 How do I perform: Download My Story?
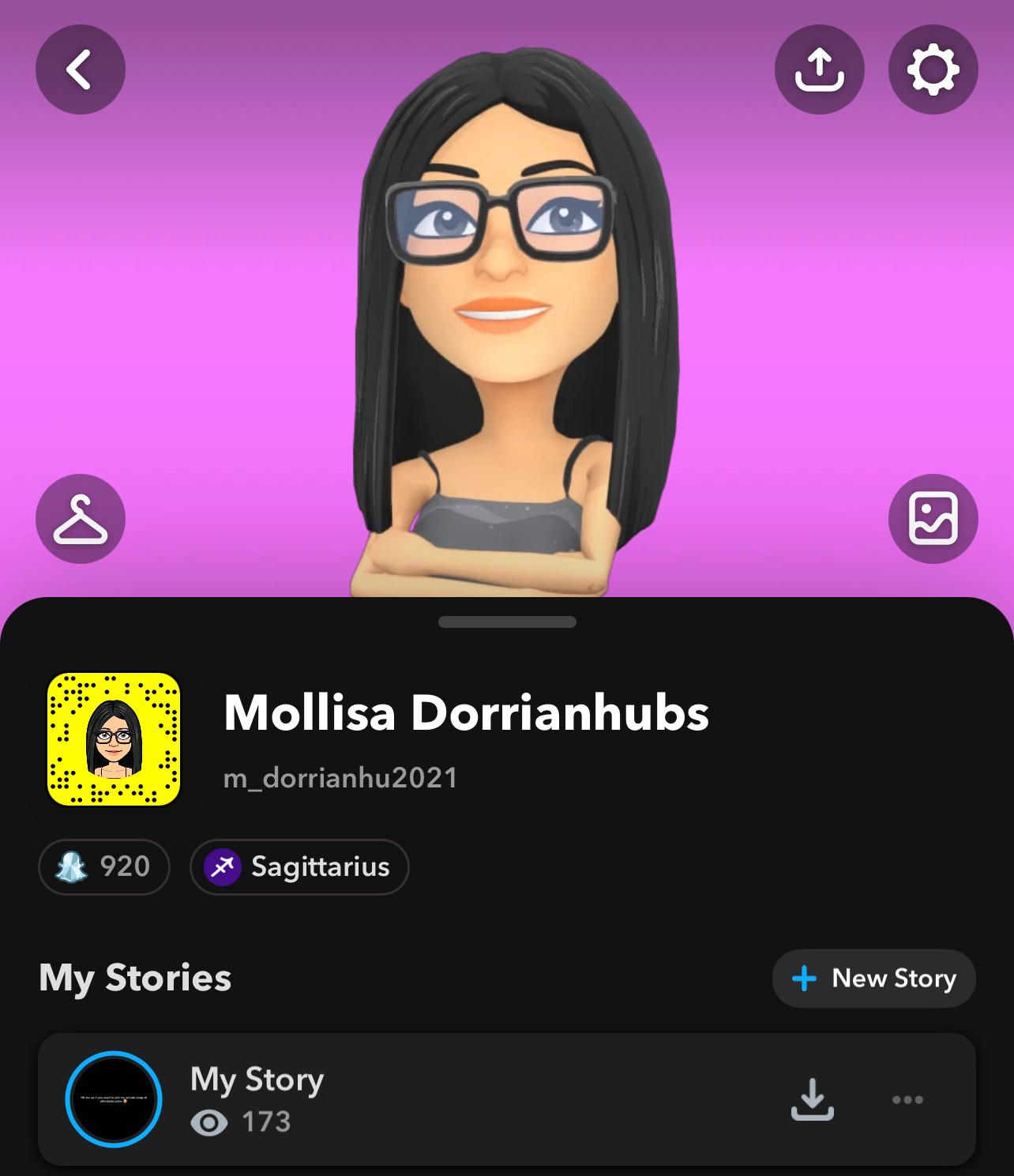point(812,1099)
